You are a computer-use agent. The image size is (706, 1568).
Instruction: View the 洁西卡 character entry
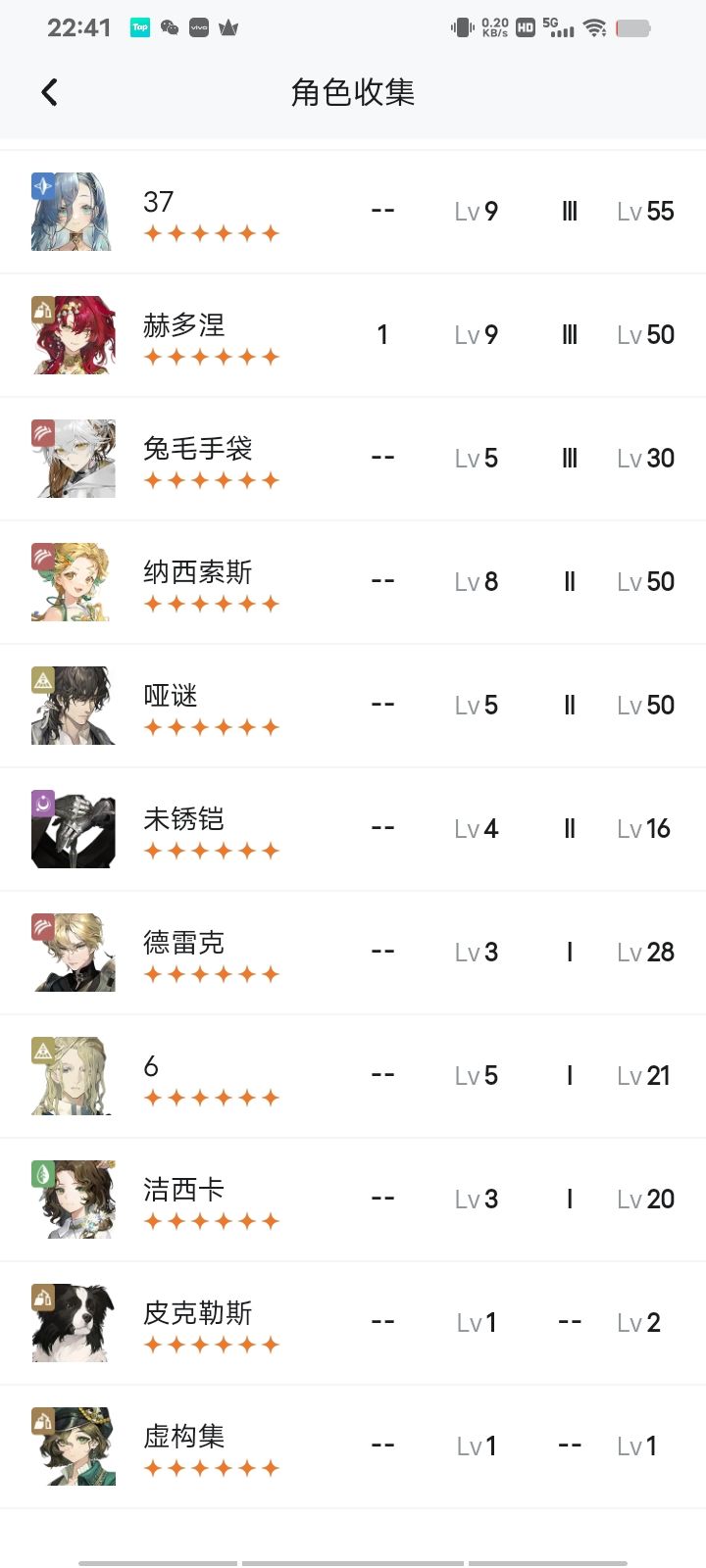click(353, 1200)
